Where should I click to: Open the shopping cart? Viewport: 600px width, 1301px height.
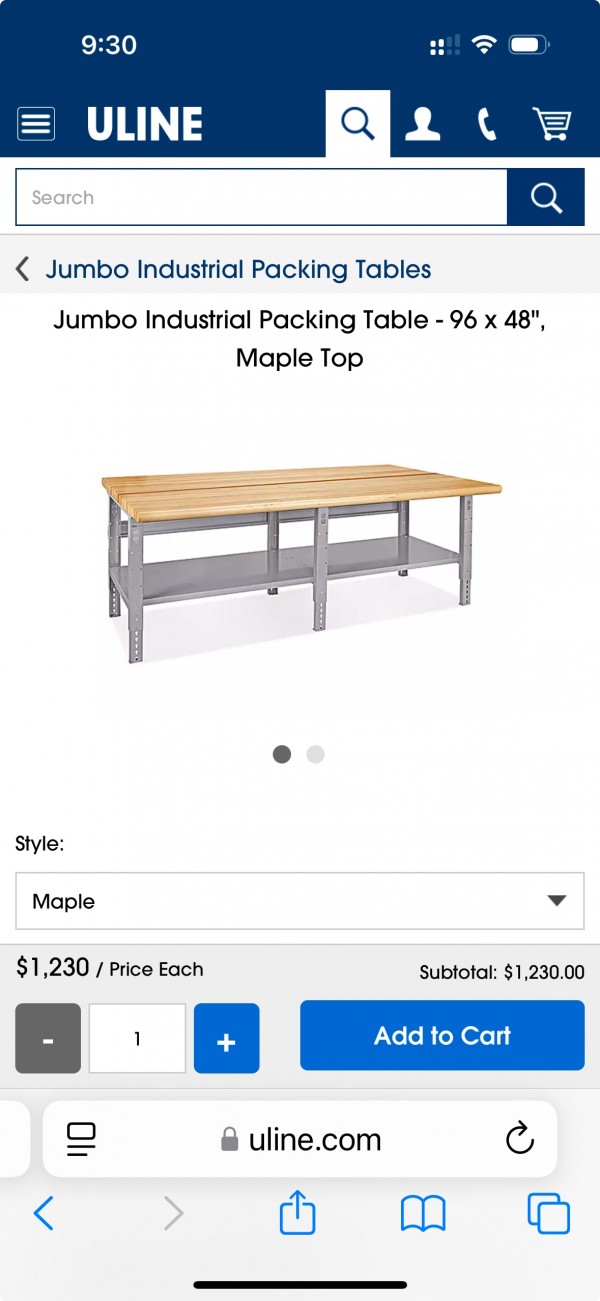[x=551, y=124]
